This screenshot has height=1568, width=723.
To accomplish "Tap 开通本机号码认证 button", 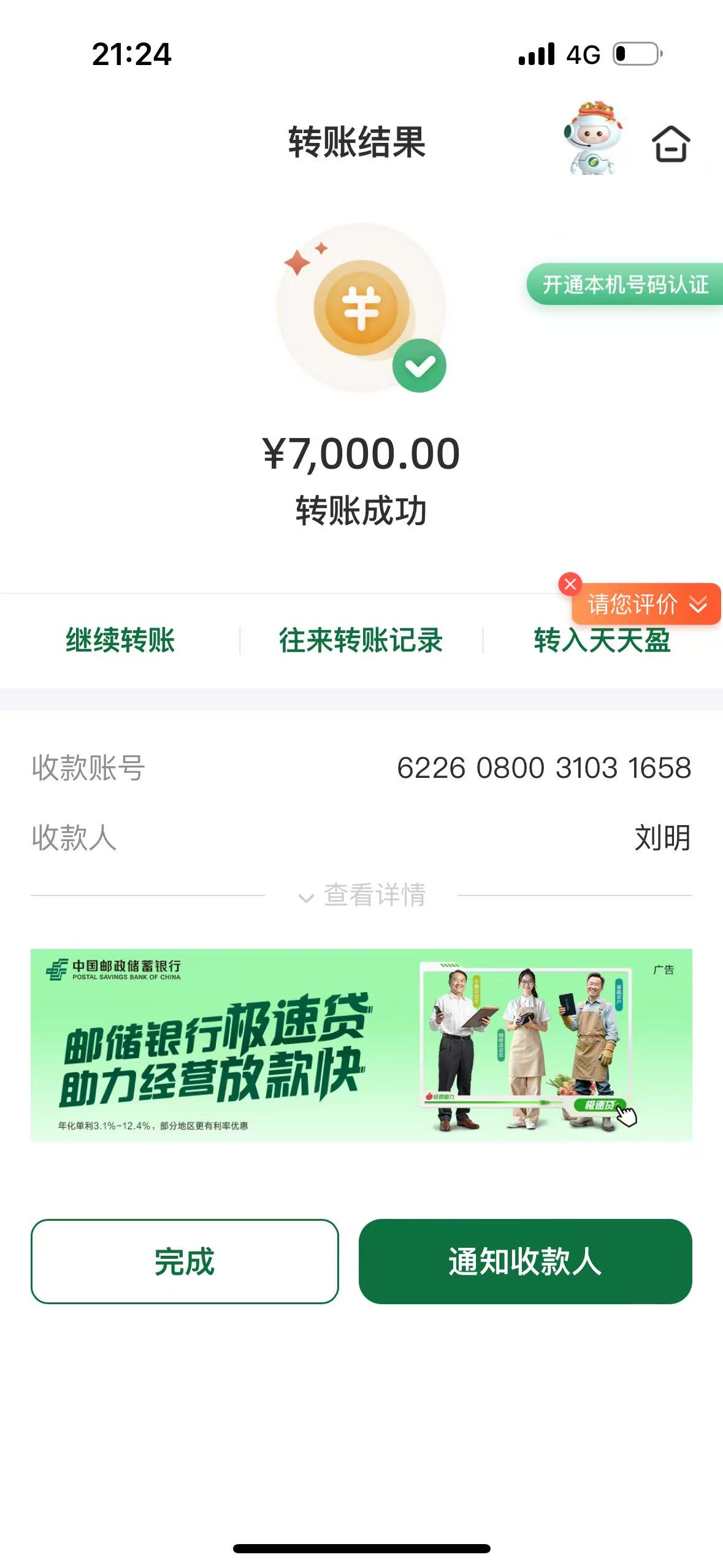I will click(x=625, y=284).
